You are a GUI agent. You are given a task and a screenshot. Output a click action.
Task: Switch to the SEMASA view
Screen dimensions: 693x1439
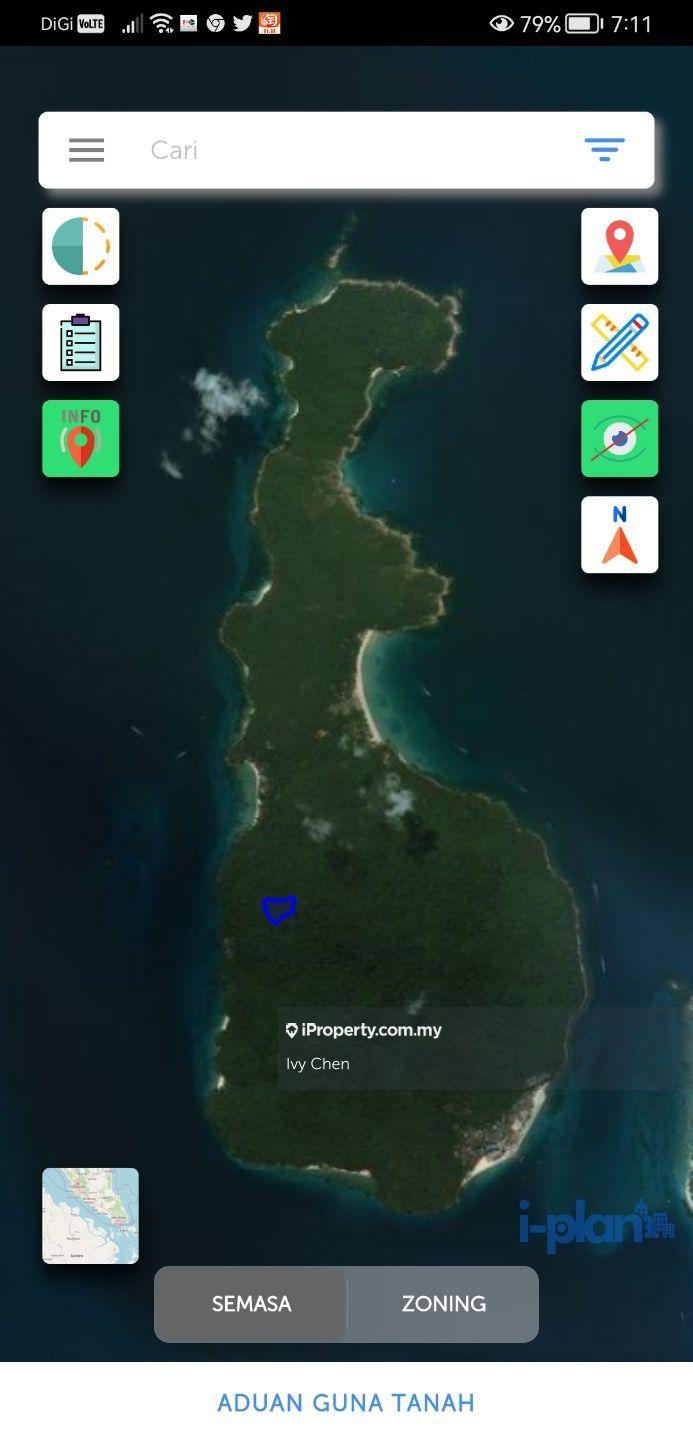click(x=251, y=1303)
